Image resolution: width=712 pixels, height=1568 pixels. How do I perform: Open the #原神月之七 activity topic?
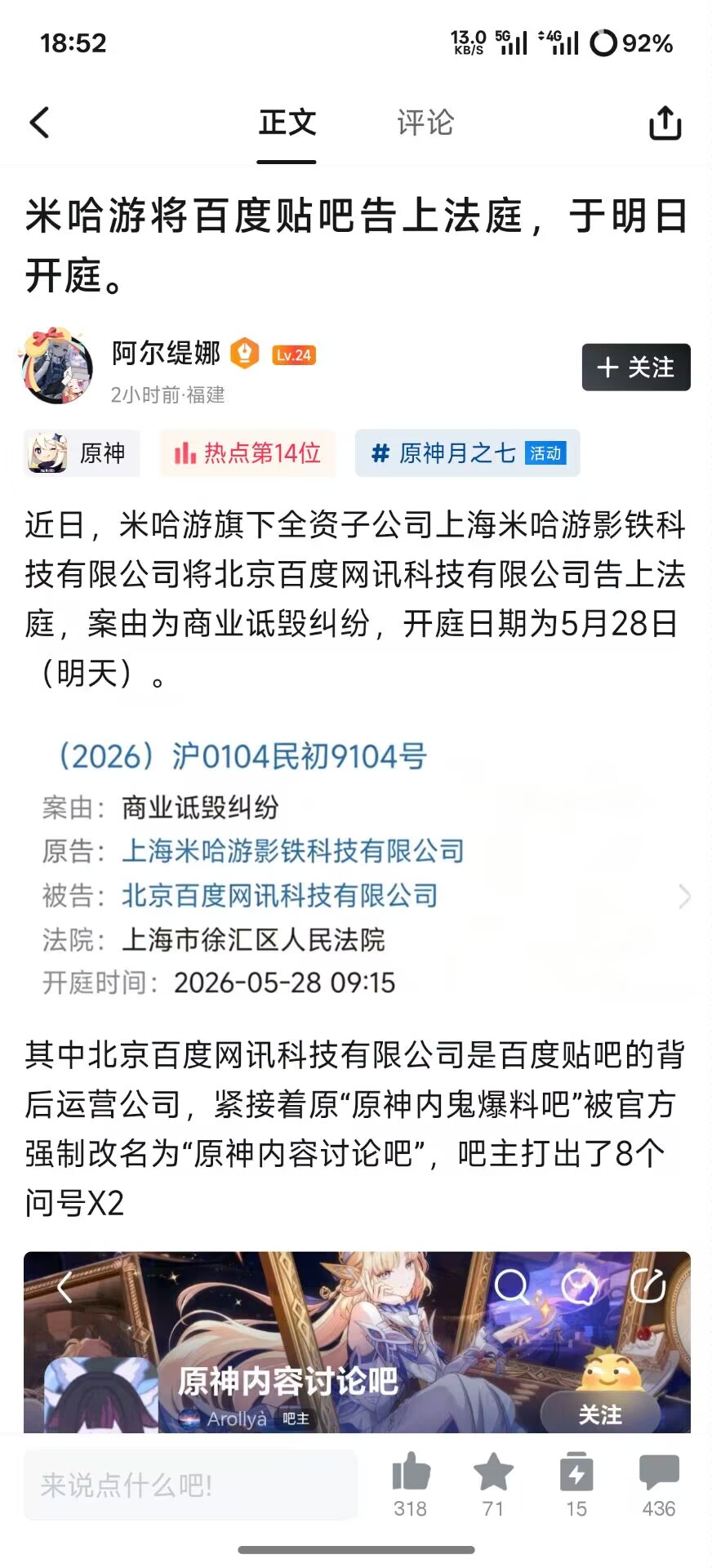tap(467, 453)
